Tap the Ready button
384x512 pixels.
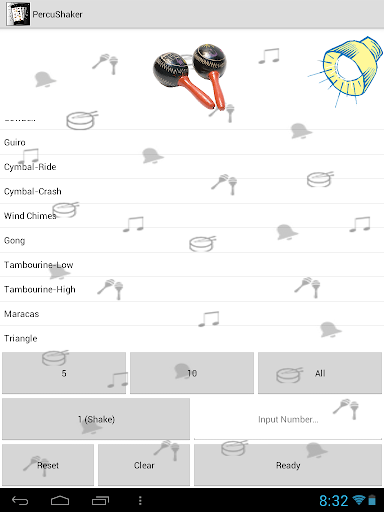tap(288, 465)
